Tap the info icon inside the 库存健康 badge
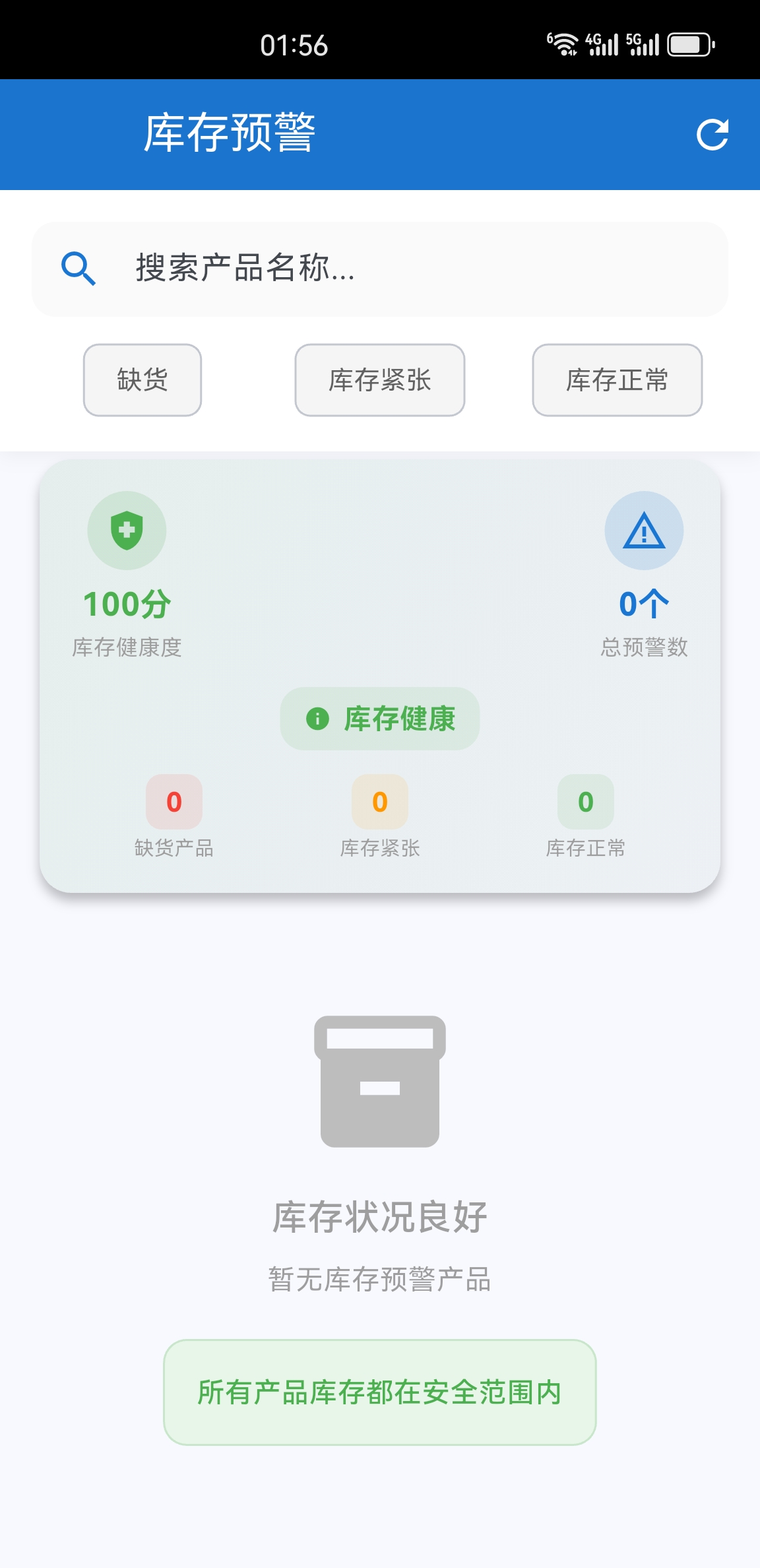The width and height of the screenshot is (760, 1568). coord(319,719)
